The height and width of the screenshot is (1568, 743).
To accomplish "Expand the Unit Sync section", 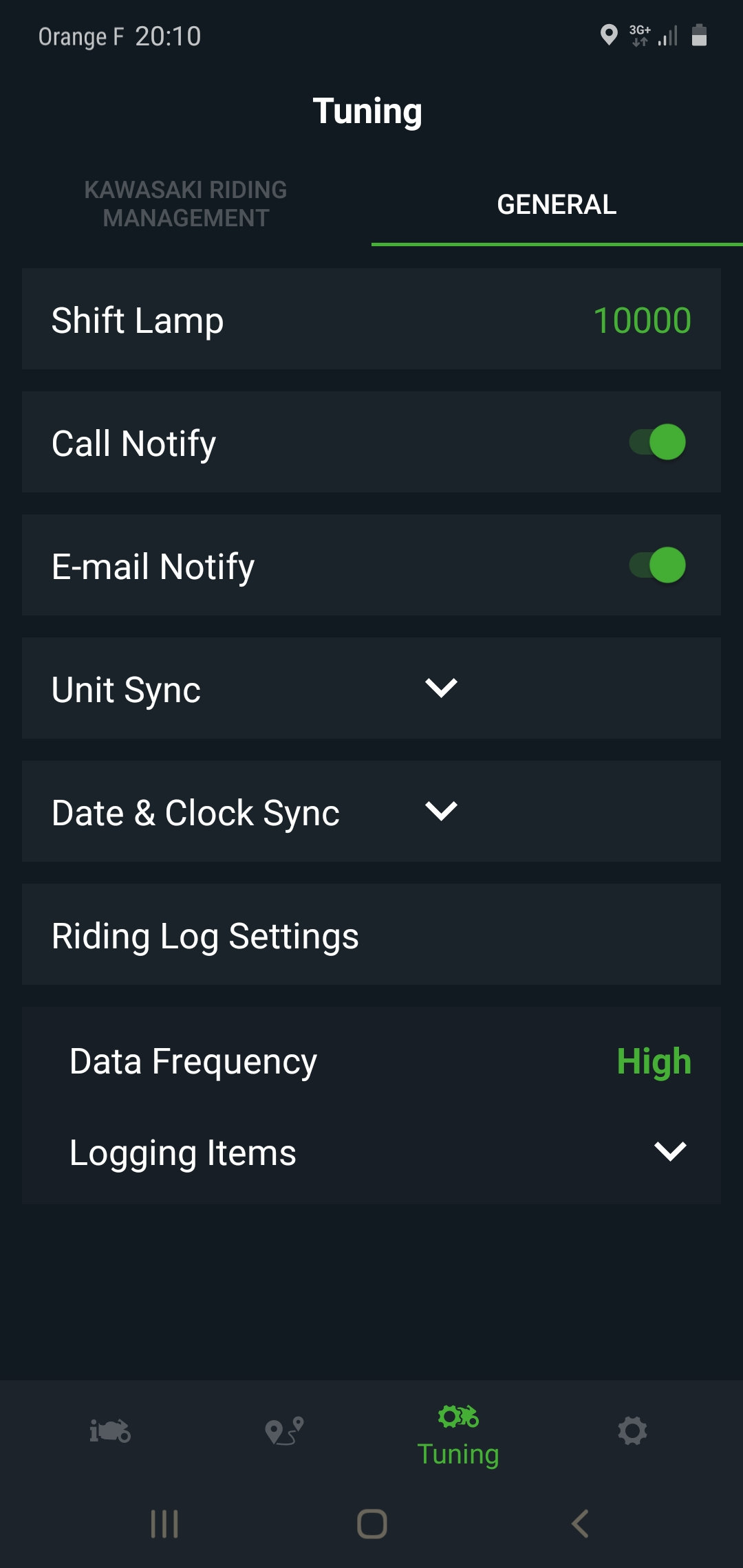I will point(441,688).
